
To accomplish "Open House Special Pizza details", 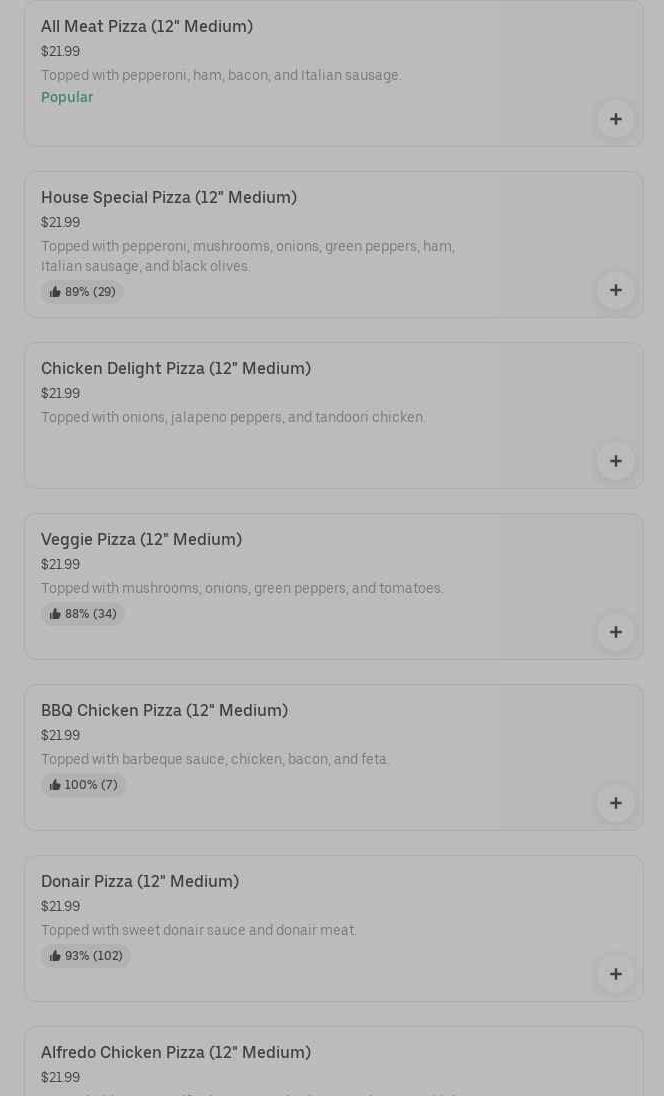I will 333,245.
